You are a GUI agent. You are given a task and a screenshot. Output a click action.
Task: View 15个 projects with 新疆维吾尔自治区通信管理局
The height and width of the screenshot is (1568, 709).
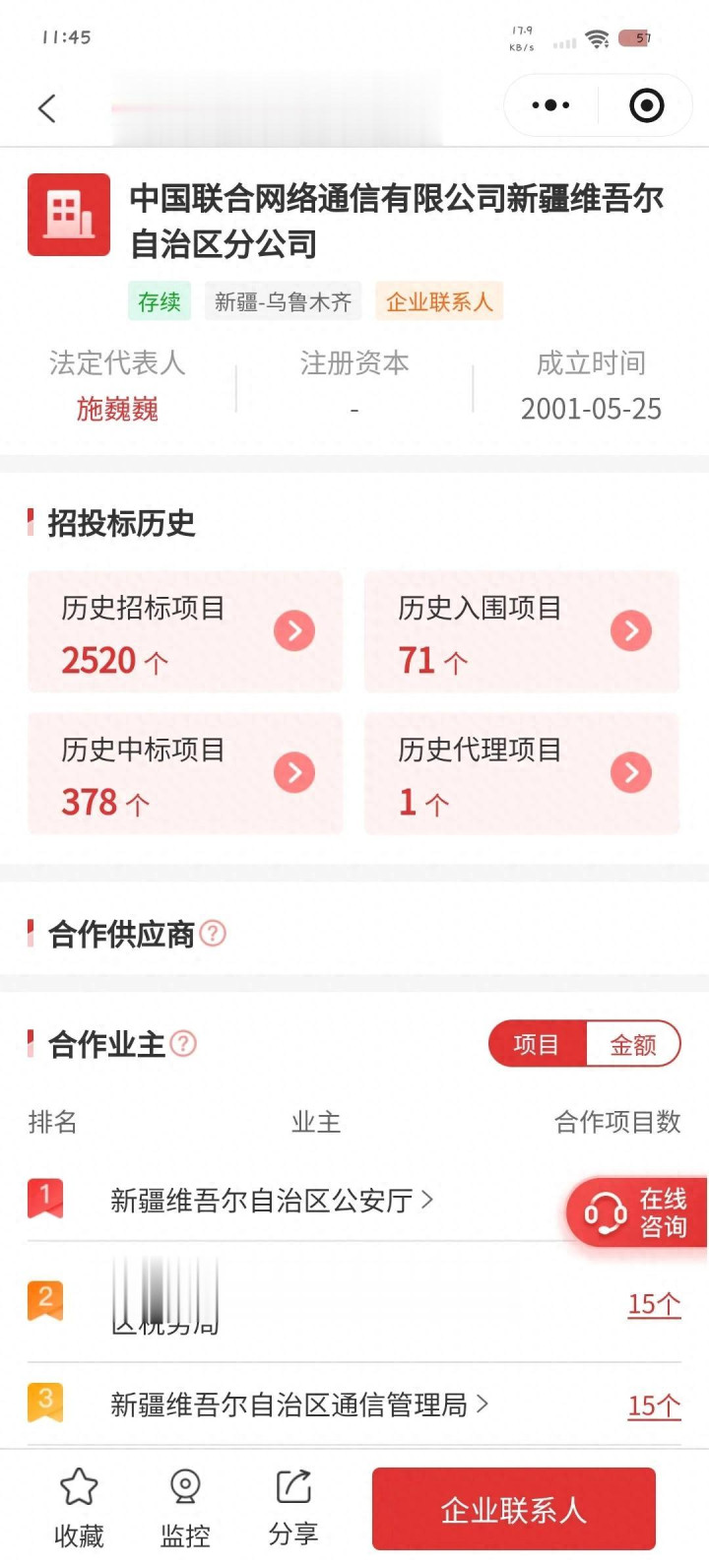(654, 1405)
